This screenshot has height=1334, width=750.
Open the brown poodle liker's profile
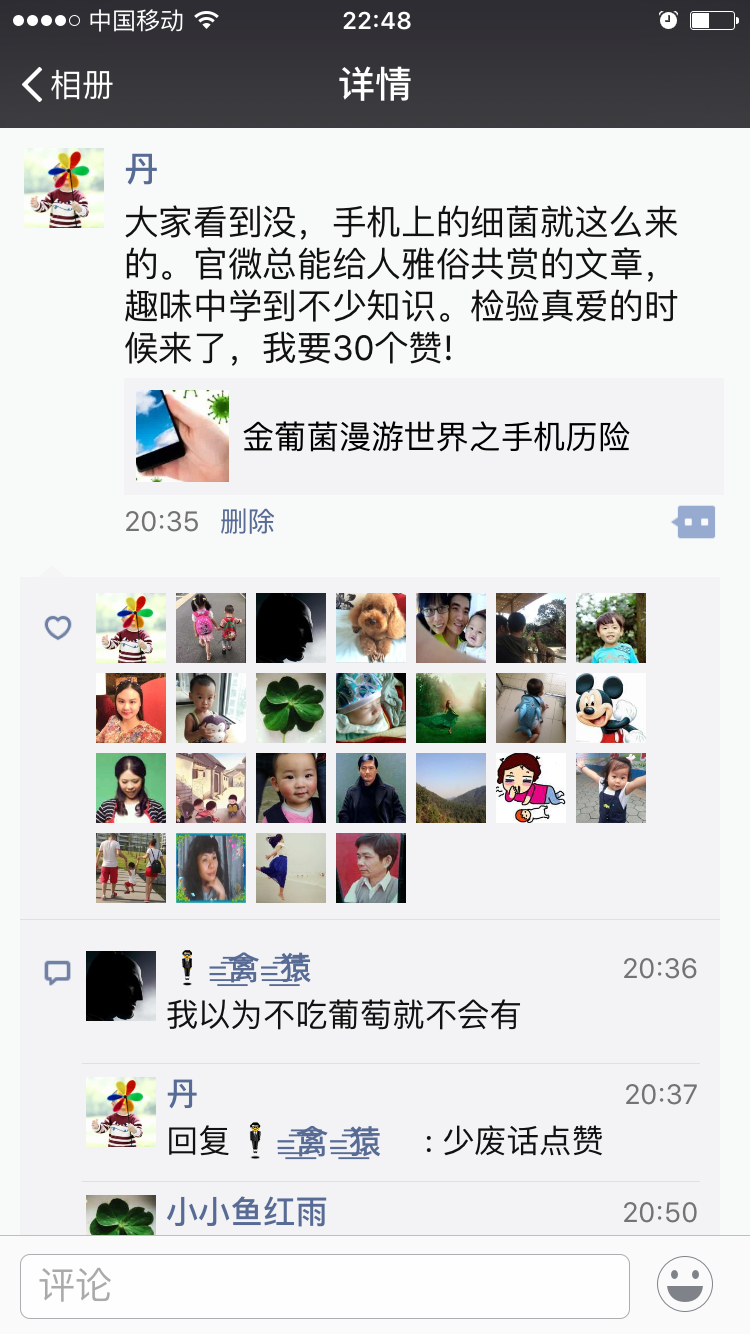(x=371, y=628)
